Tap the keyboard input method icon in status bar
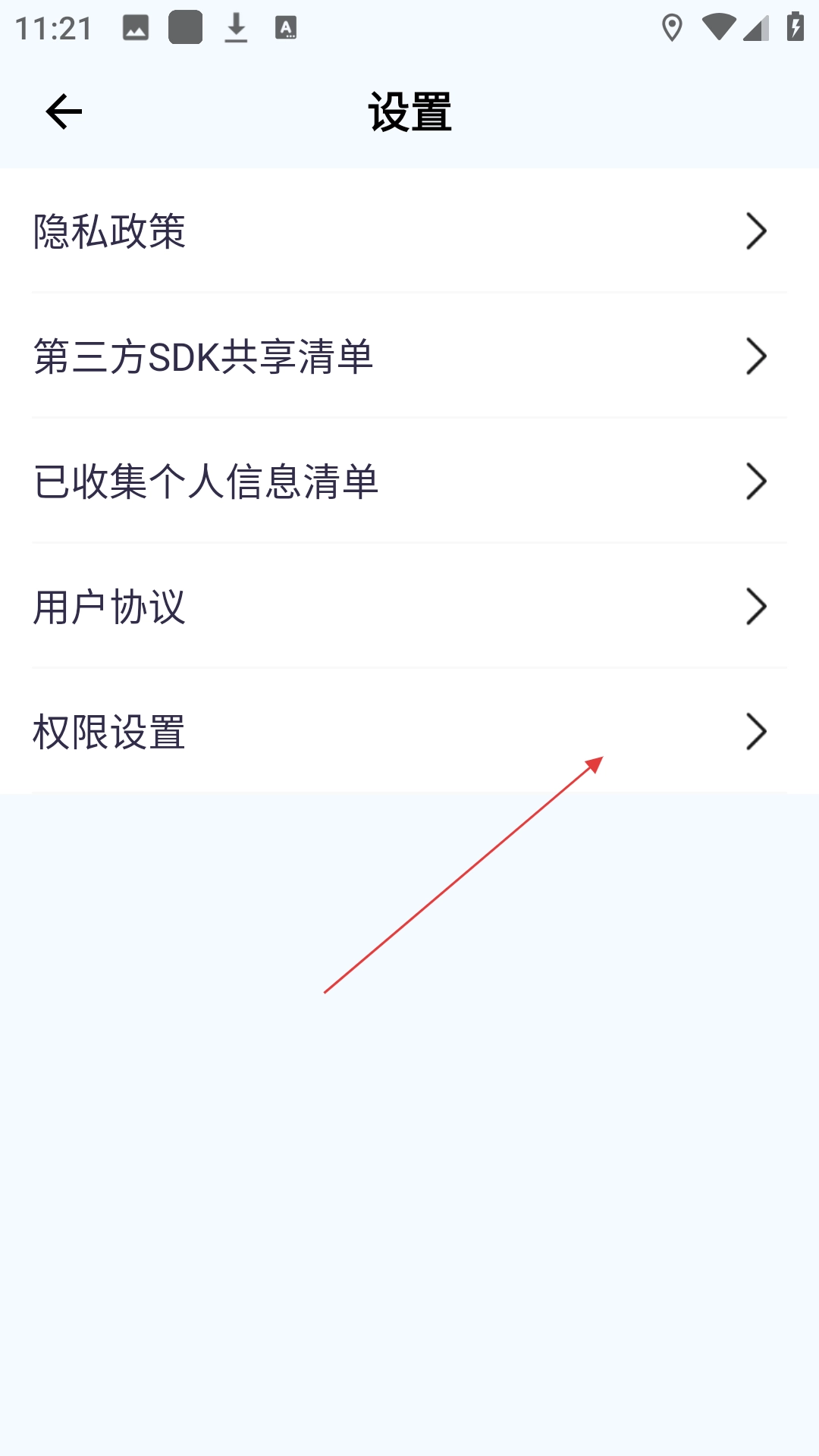This screenshot has height=1456, width=819. 287,29
